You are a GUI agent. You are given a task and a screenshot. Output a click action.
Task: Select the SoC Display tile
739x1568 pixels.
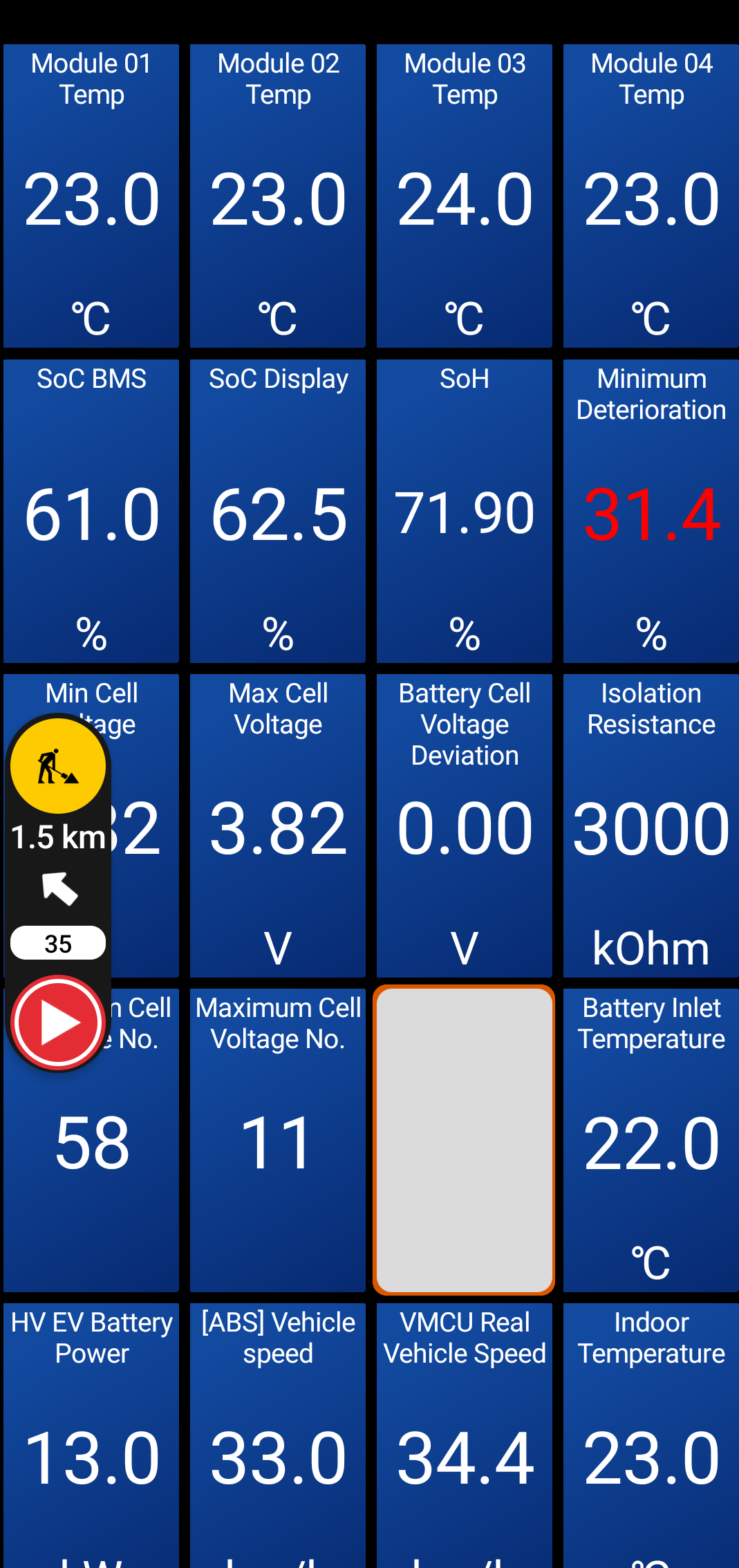coord(278,511)
